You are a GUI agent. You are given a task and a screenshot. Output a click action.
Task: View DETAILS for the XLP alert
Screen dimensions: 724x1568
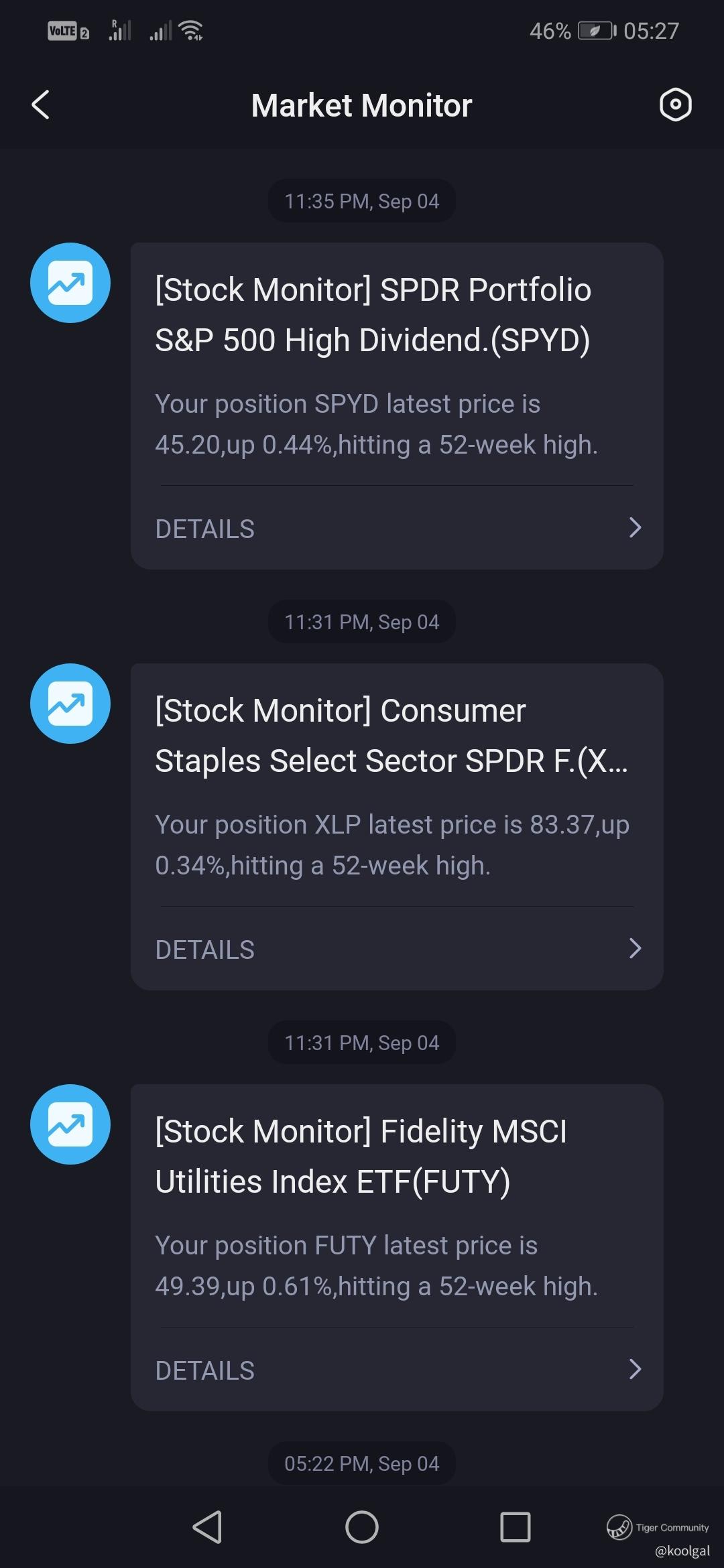(397, 950)
